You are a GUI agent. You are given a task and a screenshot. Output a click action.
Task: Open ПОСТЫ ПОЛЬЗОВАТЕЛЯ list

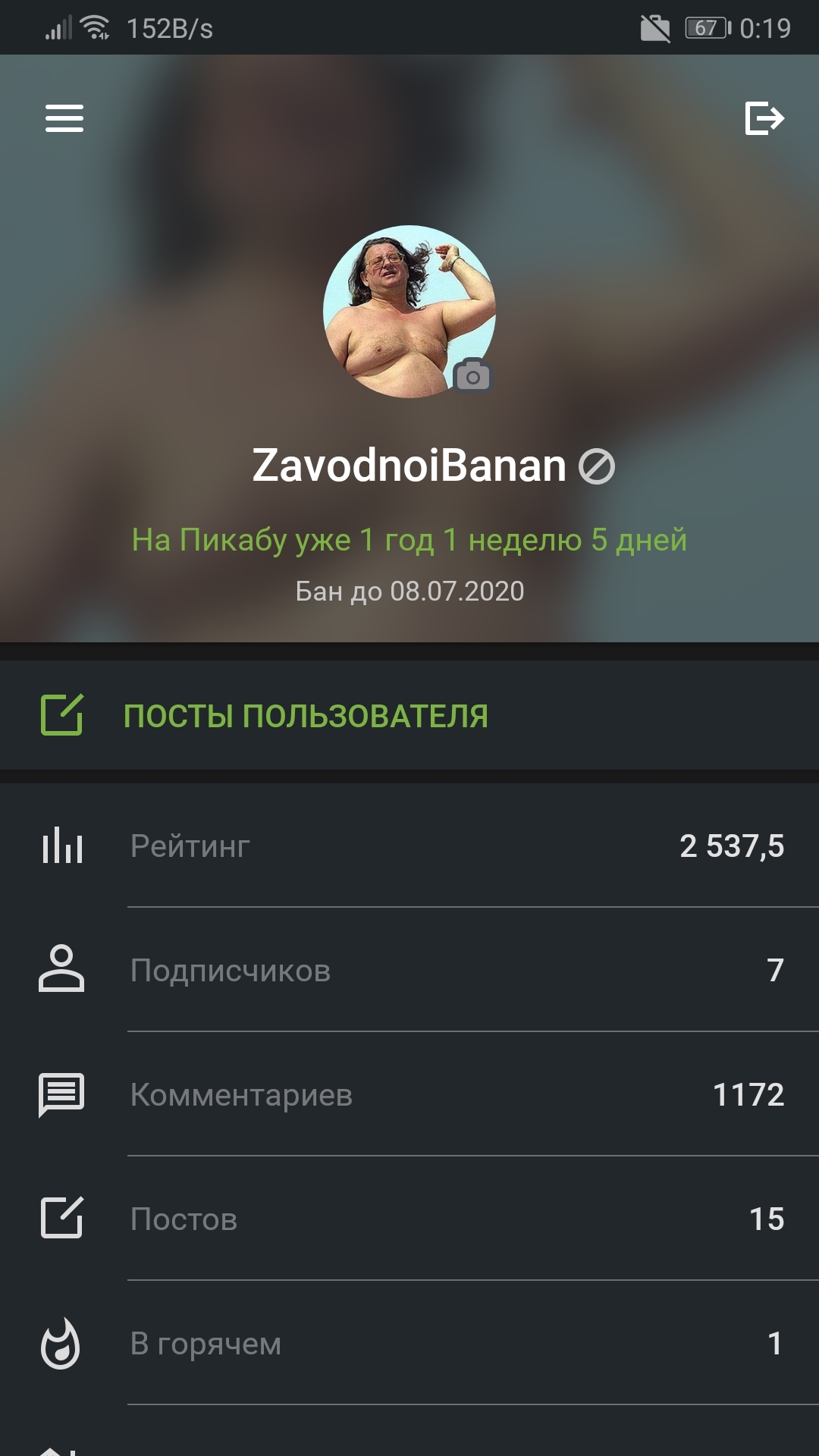tap(305, 716)
